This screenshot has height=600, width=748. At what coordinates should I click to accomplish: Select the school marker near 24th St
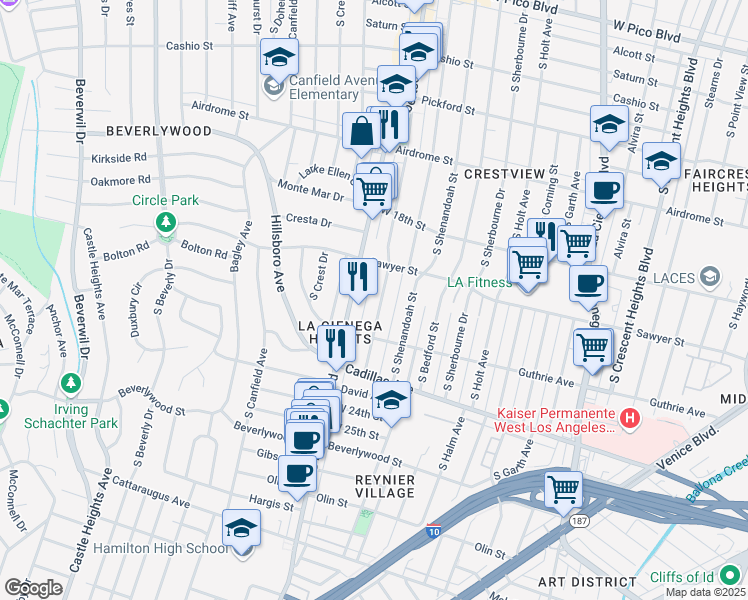point(393,399)
